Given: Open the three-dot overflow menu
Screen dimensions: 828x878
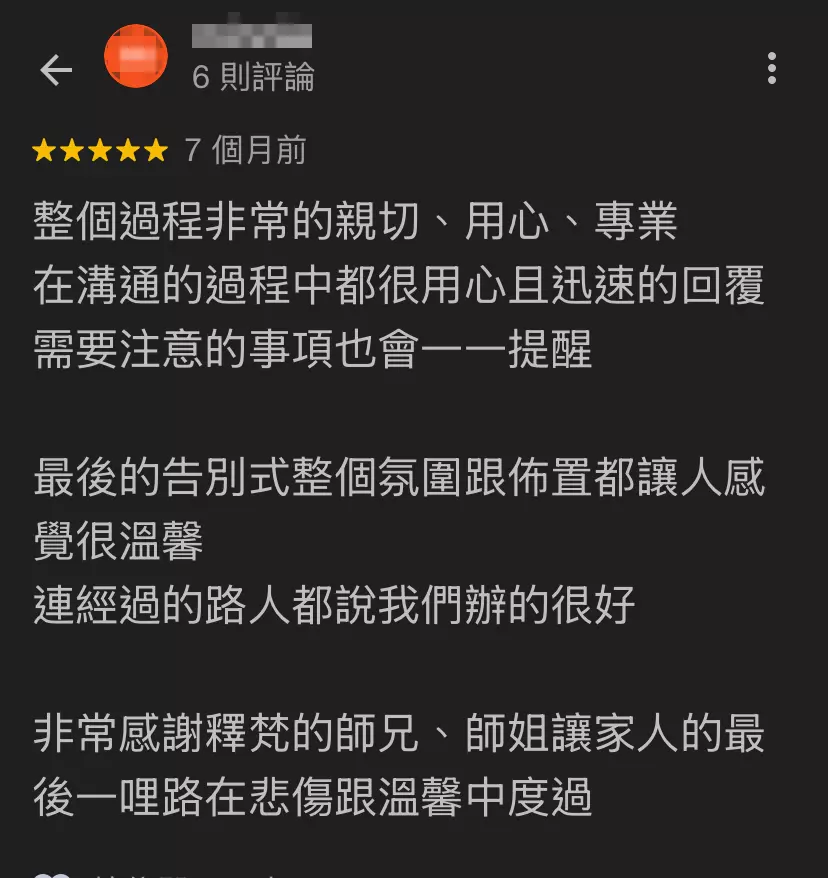Looking at the screenshot, I should [x=772, y=69].
